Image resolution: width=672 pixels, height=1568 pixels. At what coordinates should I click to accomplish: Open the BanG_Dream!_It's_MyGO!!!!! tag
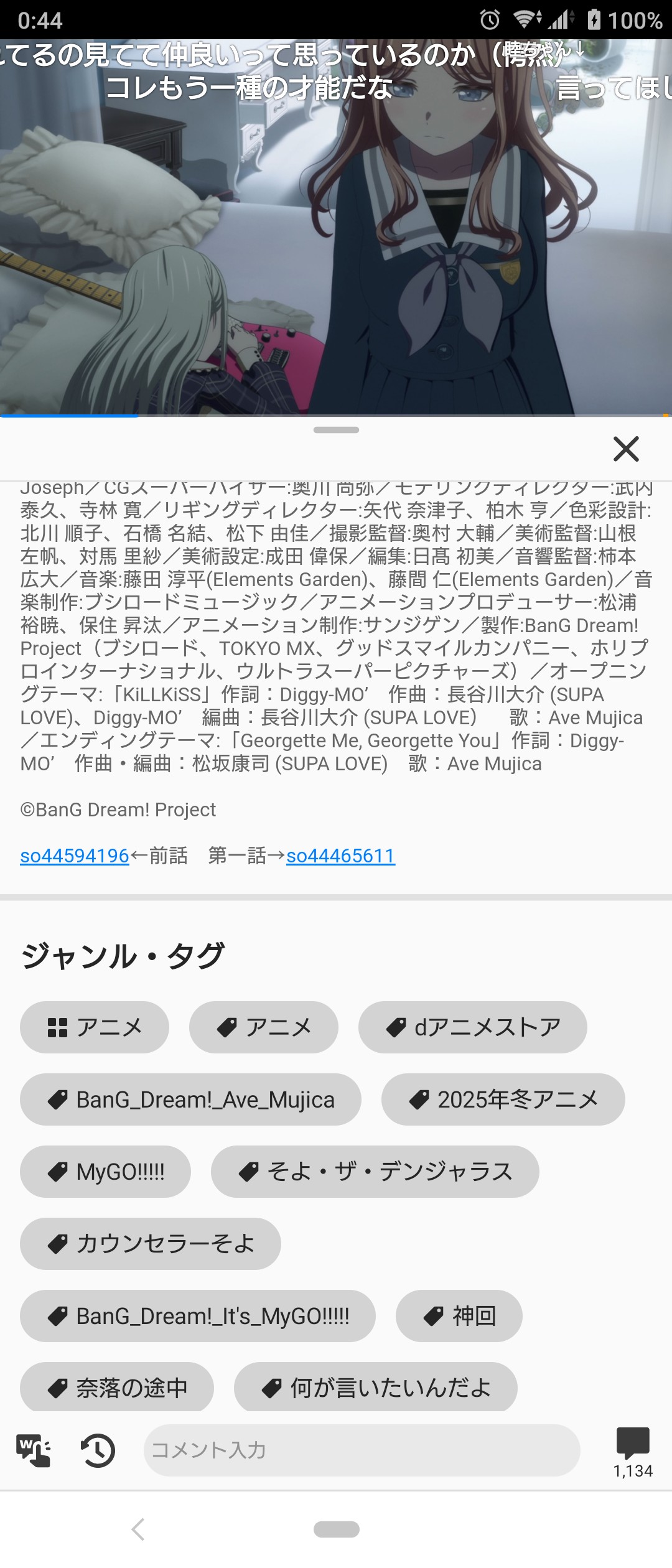(198, 1316)
